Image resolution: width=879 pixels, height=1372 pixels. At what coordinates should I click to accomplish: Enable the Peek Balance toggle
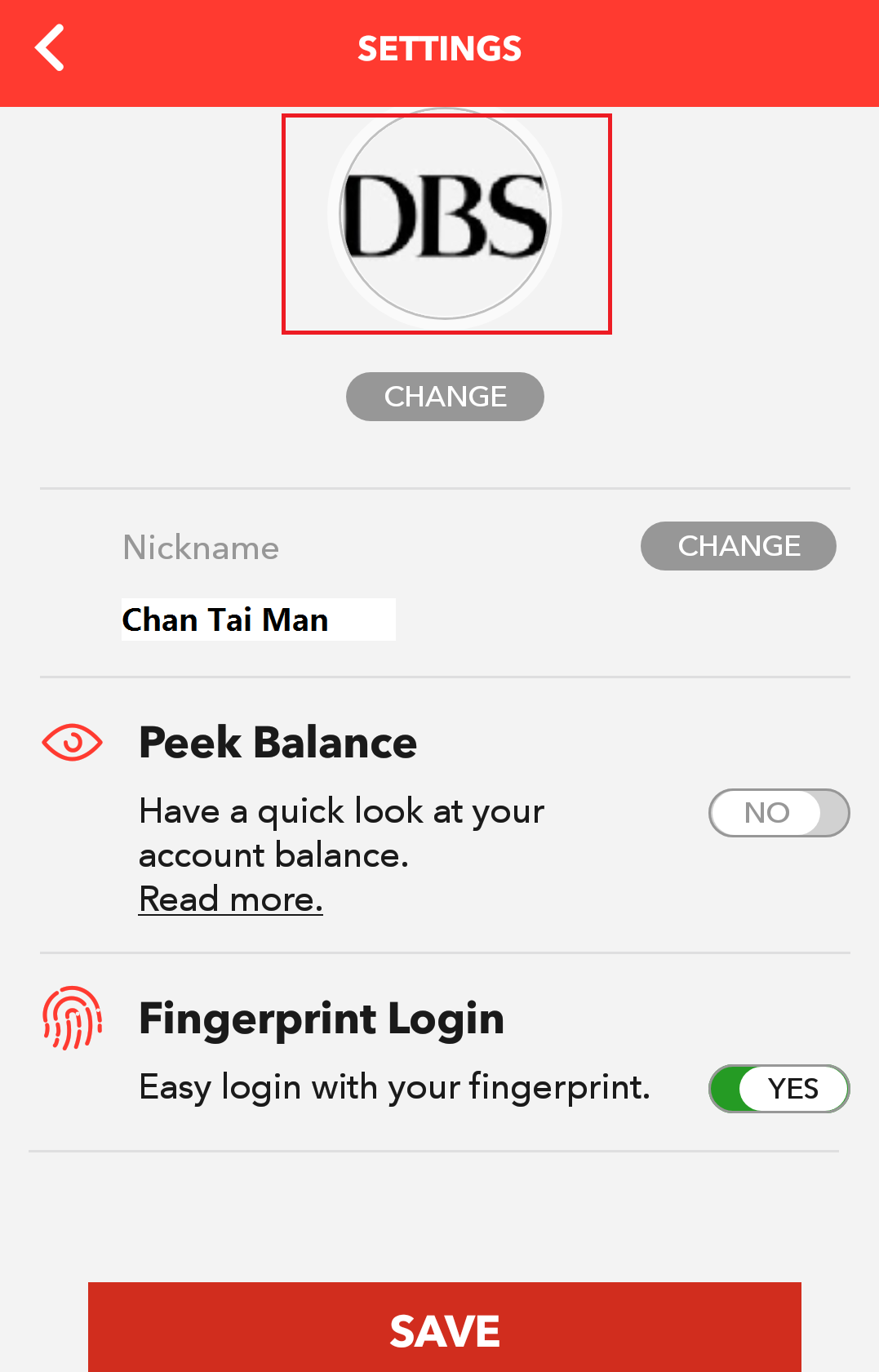point(779,813)
